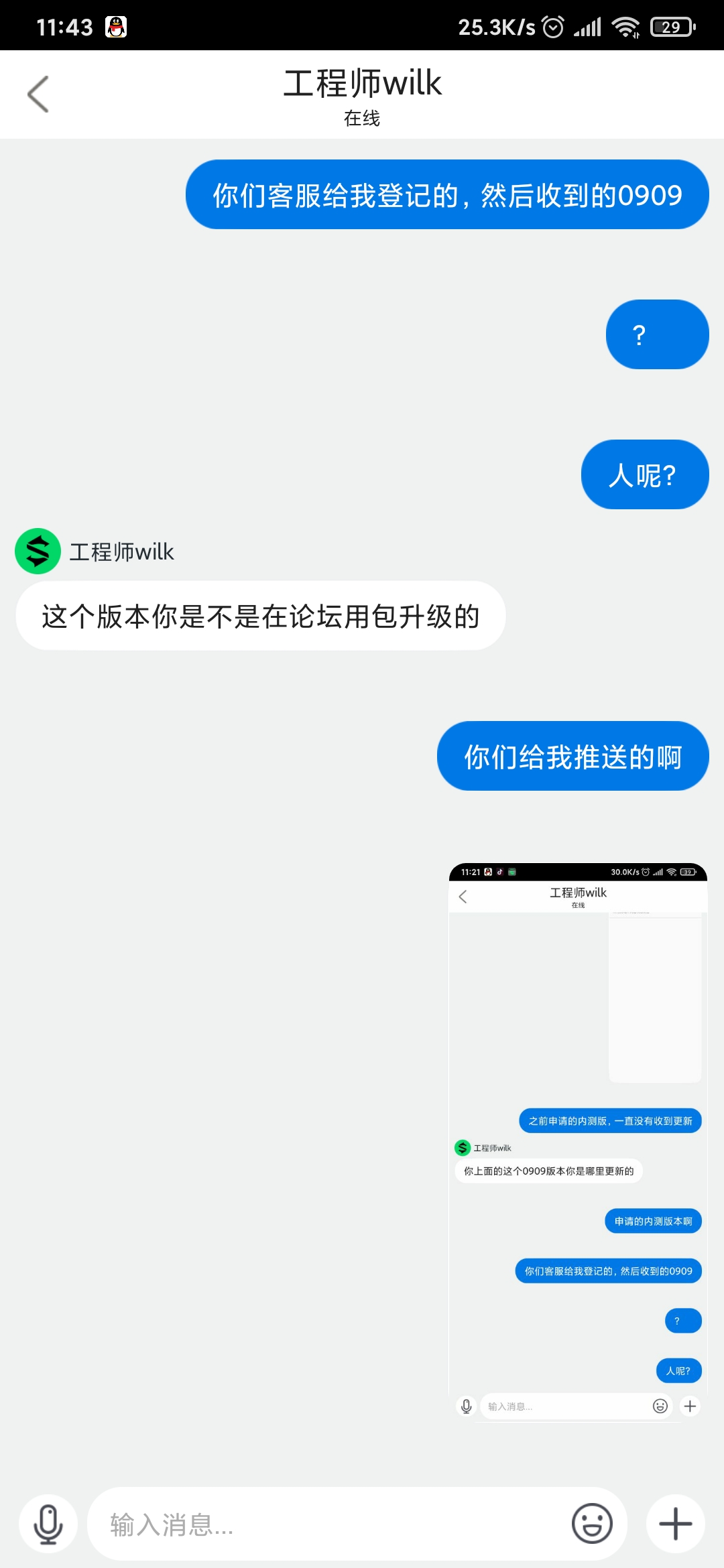Open the plus attachment menu
Image resolution: width=724 pixels, height=1568 pixels.
[x=676, y=1524]
